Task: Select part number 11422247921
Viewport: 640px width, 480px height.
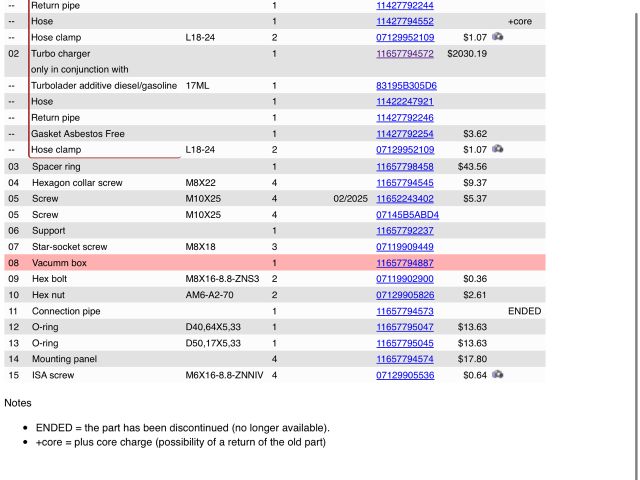Action: tap(405, 101)
